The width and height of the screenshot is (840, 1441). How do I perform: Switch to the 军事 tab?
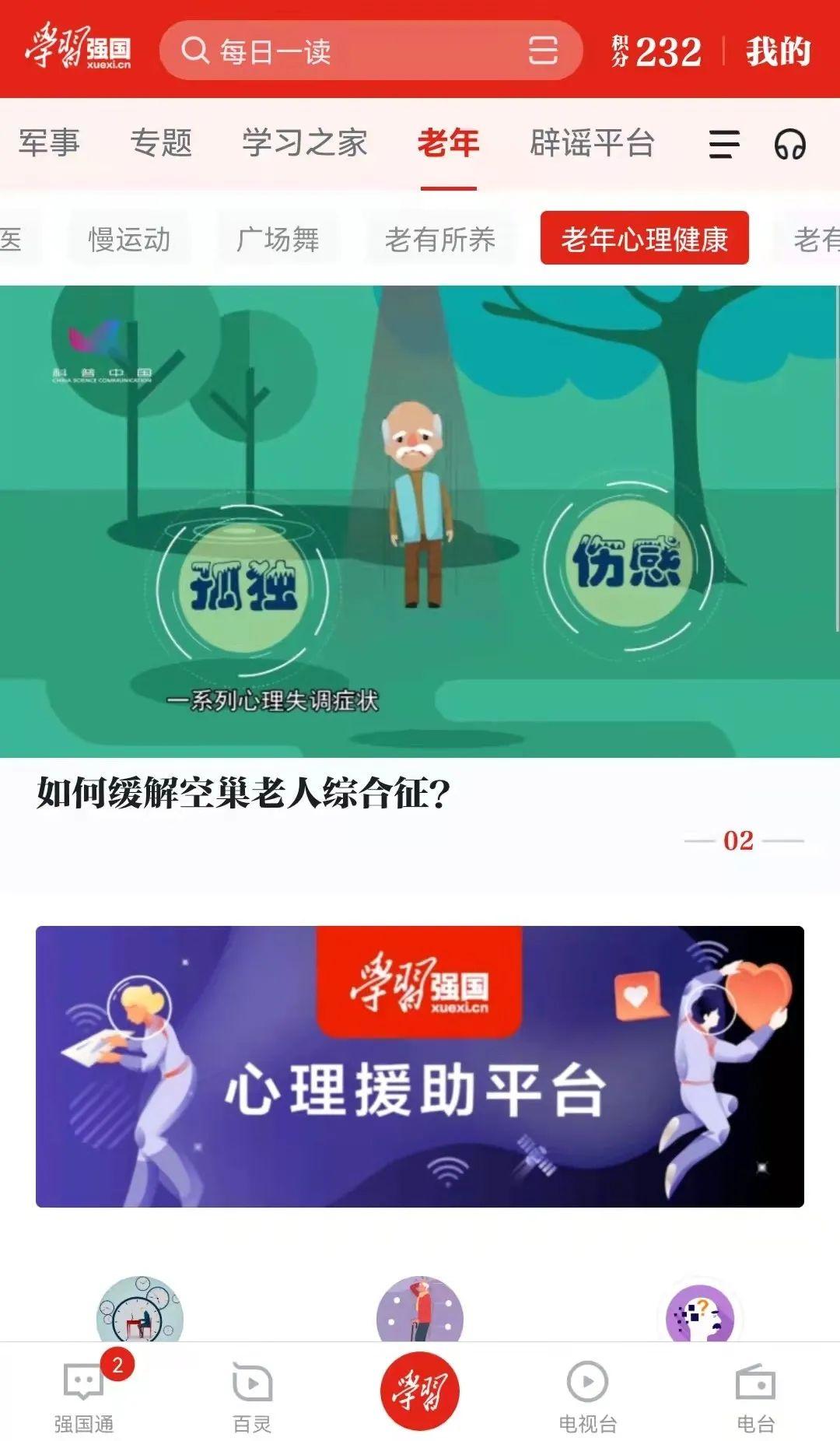(49, 143)
